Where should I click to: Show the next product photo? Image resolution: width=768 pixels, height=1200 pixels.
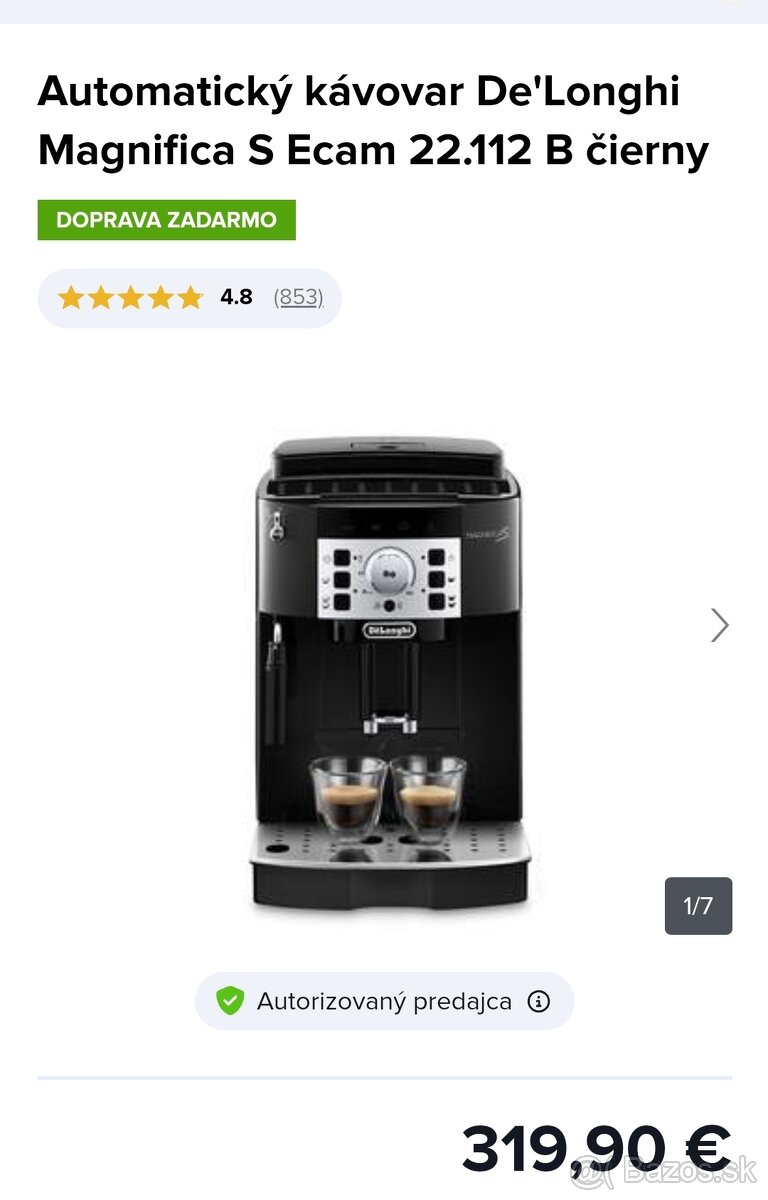click(719, 625)
